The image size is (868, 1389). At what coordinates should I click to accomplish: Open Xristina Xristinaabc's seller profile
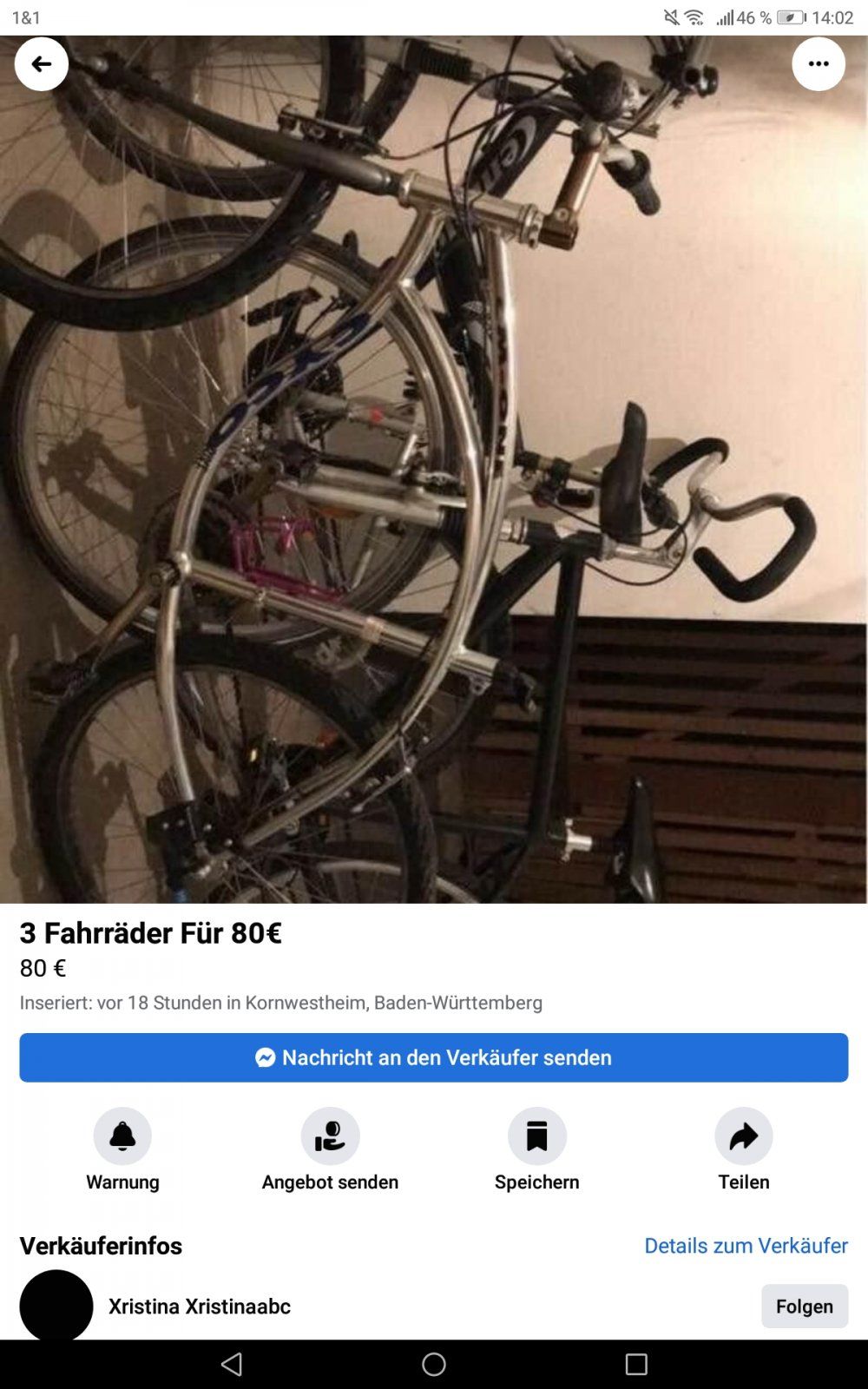(x=200, y=1306)
